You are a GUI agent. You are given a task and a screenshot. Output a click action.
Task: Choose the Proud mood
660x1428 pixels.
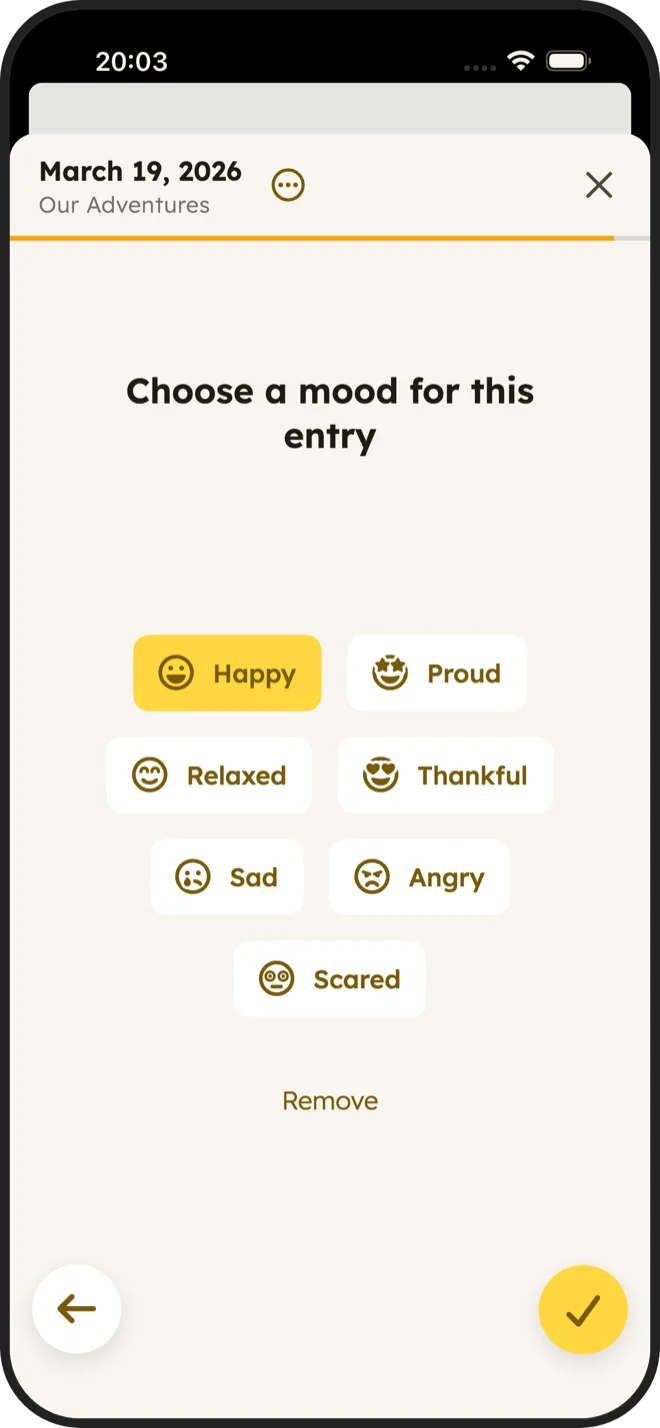[437, 673]
